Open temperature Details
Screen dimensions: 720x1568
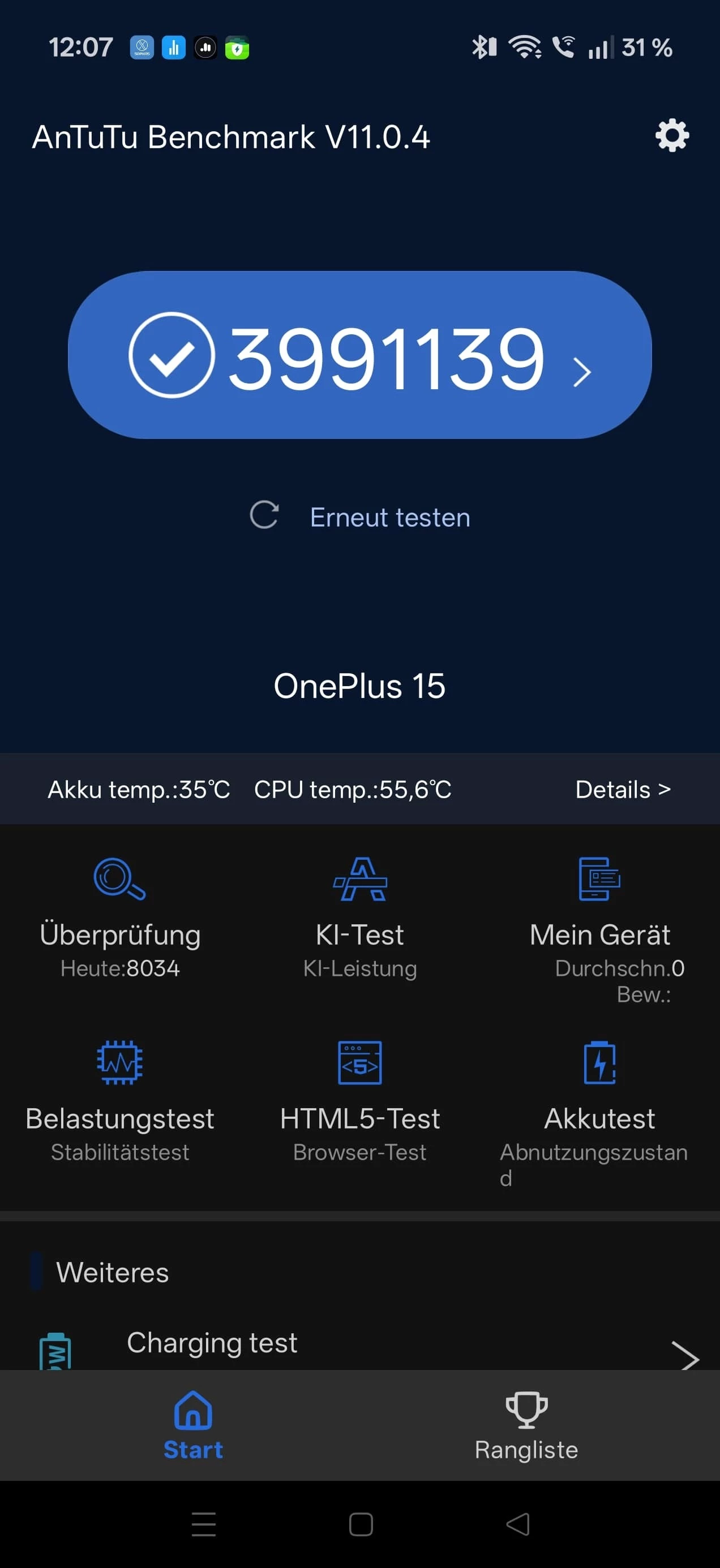coord(623,790)
